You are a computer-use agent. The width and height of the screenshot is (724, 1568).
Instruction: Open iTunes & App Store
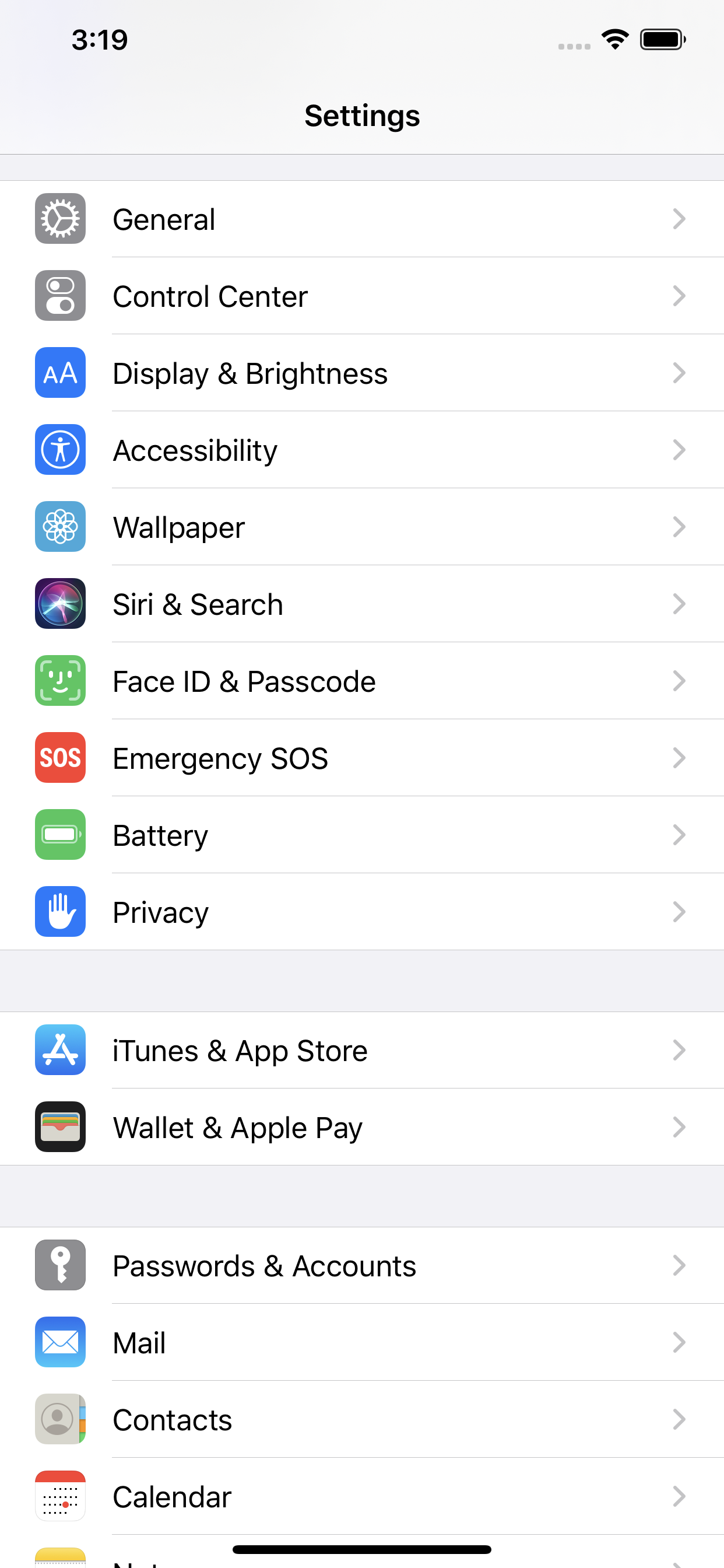click(361, 1051)
